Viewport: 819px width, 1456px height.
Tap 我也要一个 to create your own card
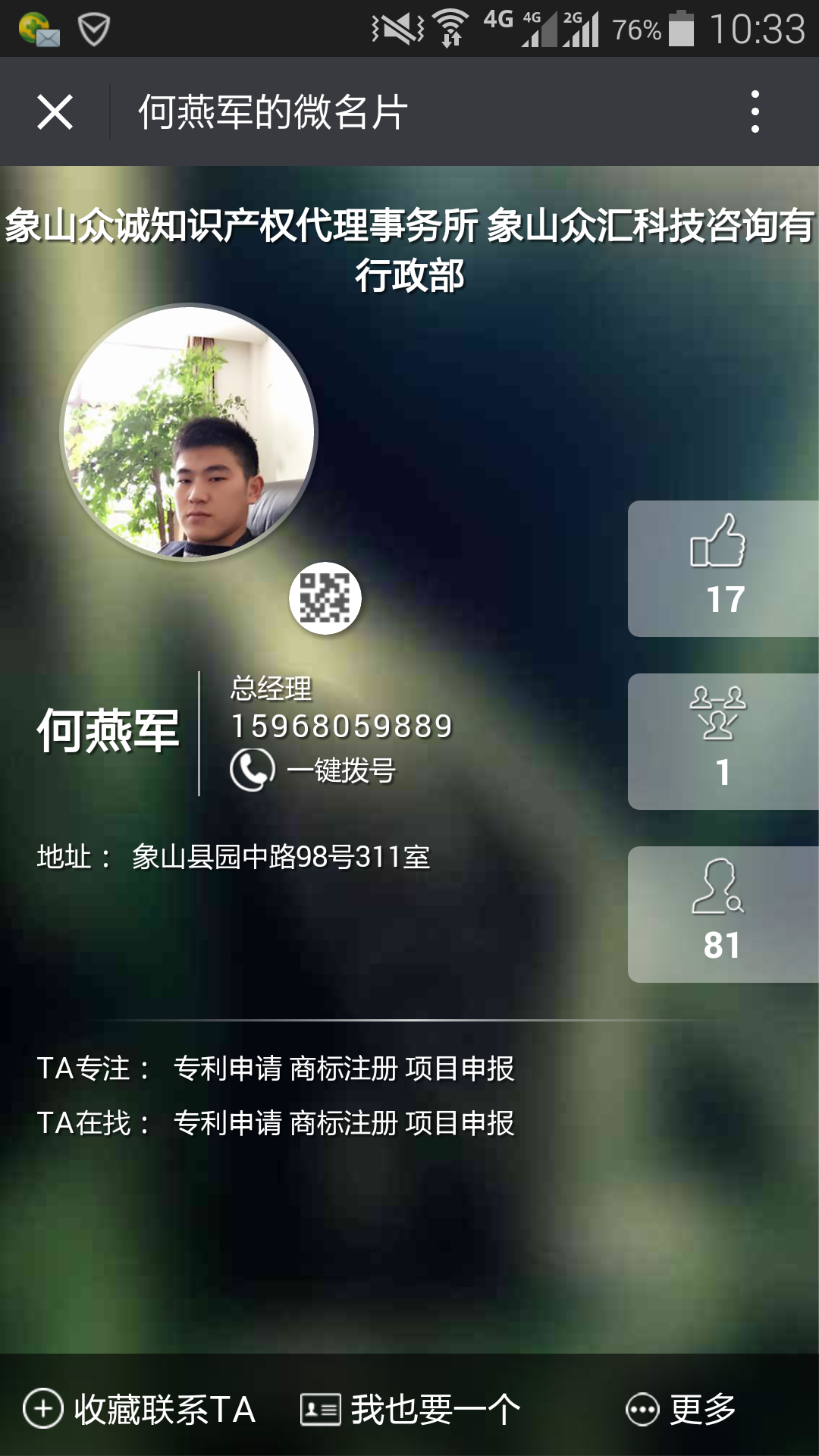pos(410,1409)
